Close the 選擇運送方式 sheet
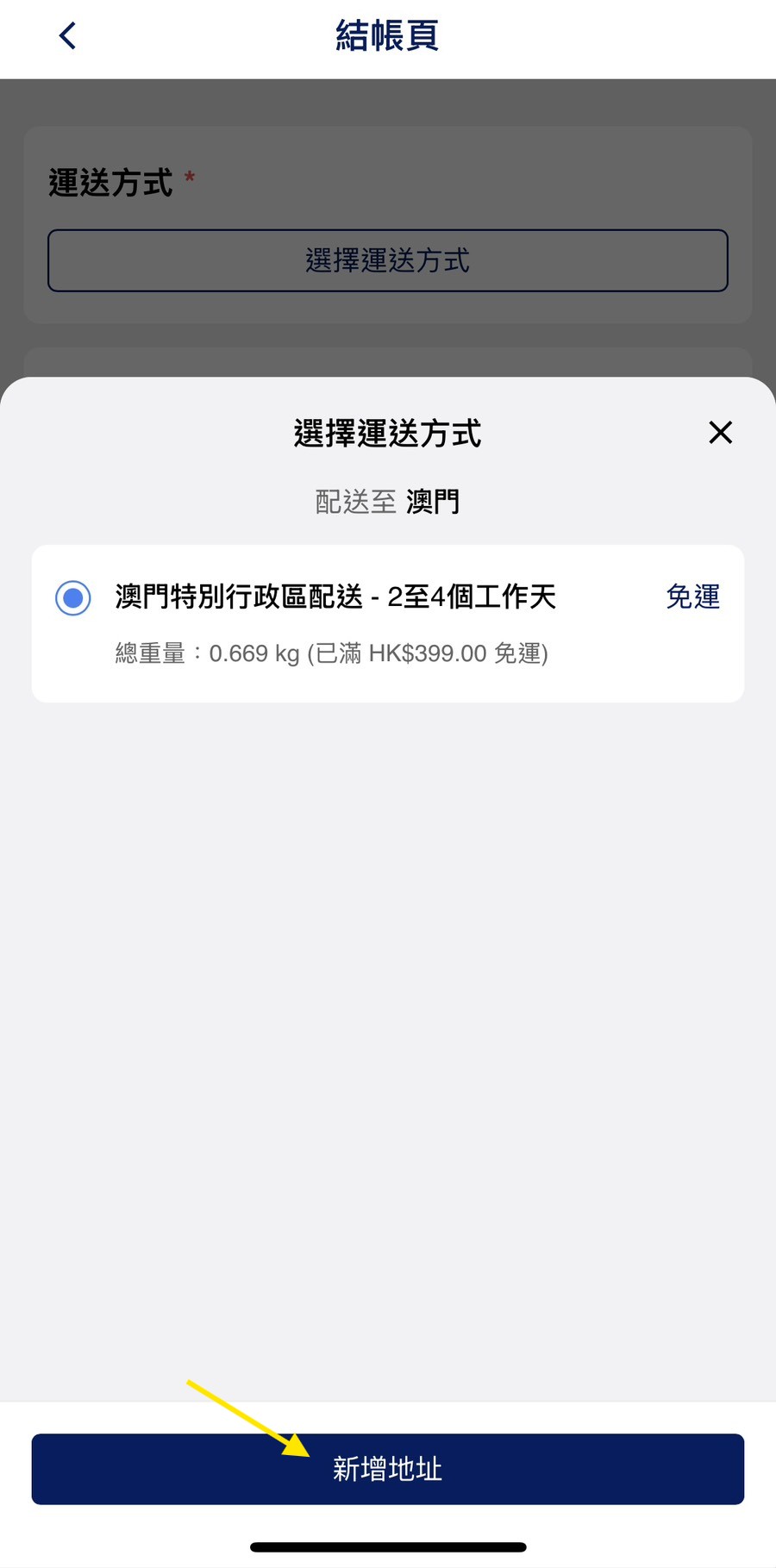 [720, 433]
